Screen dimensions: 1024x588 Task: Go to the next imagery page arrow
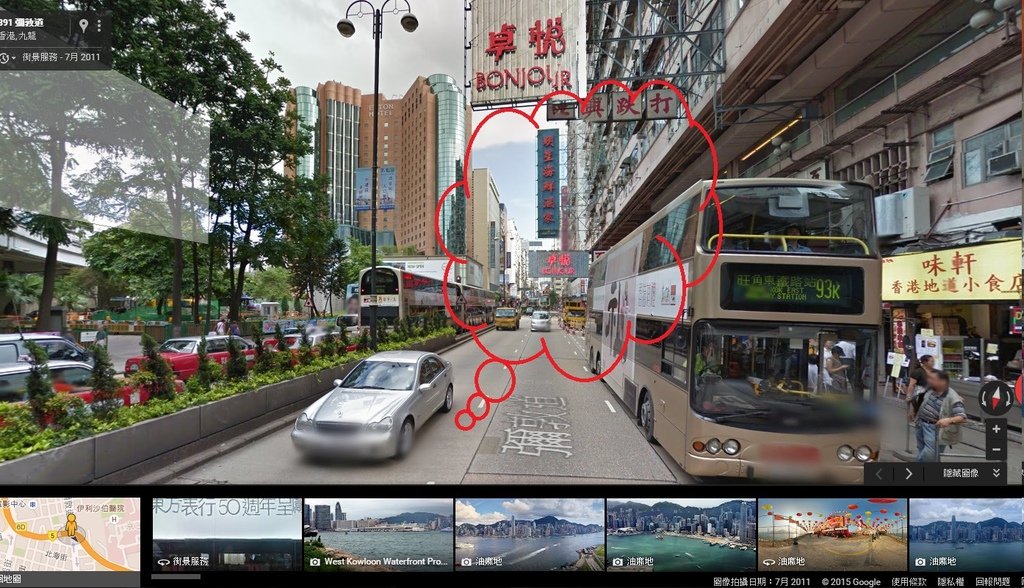tap(908, 473)
